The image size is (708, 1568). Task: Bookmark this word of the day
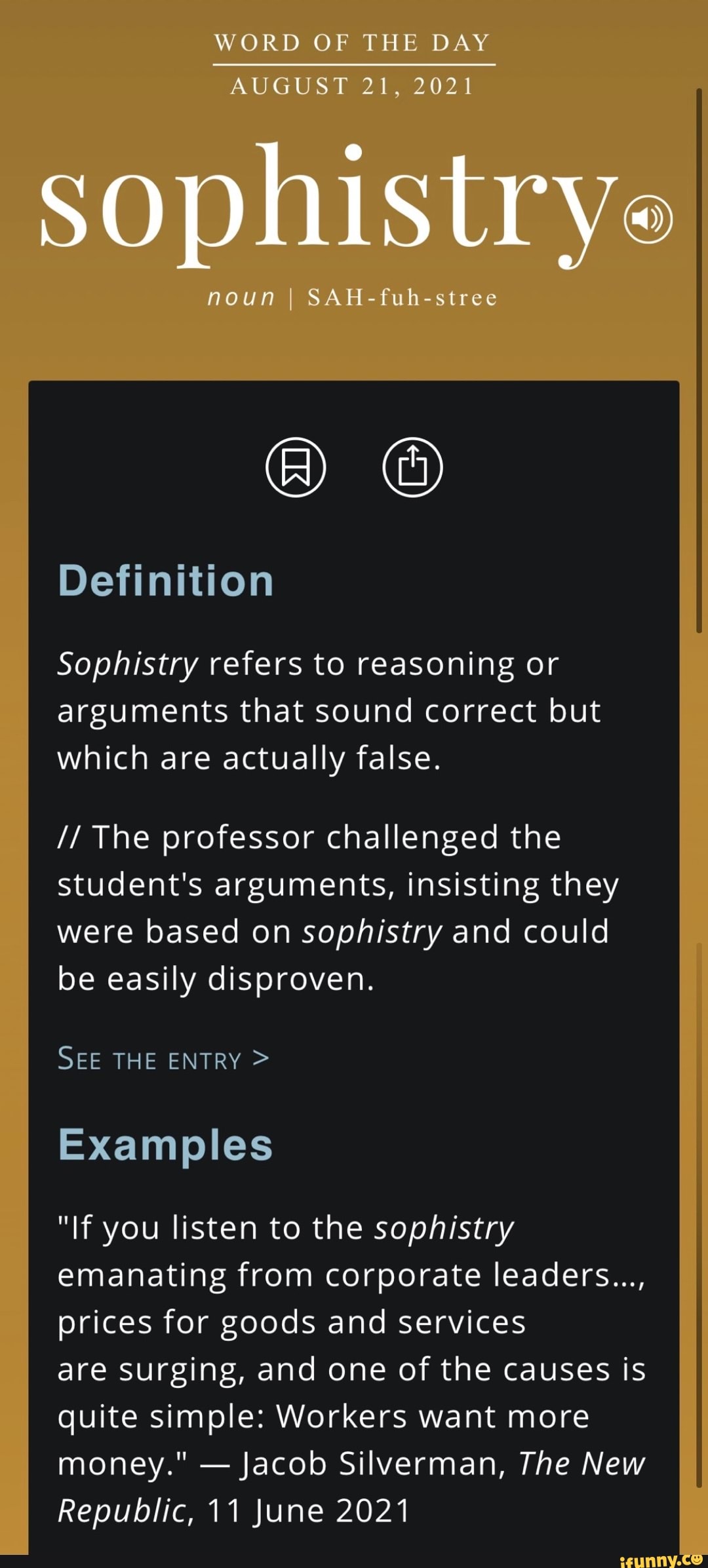click(x=295, y=467)
